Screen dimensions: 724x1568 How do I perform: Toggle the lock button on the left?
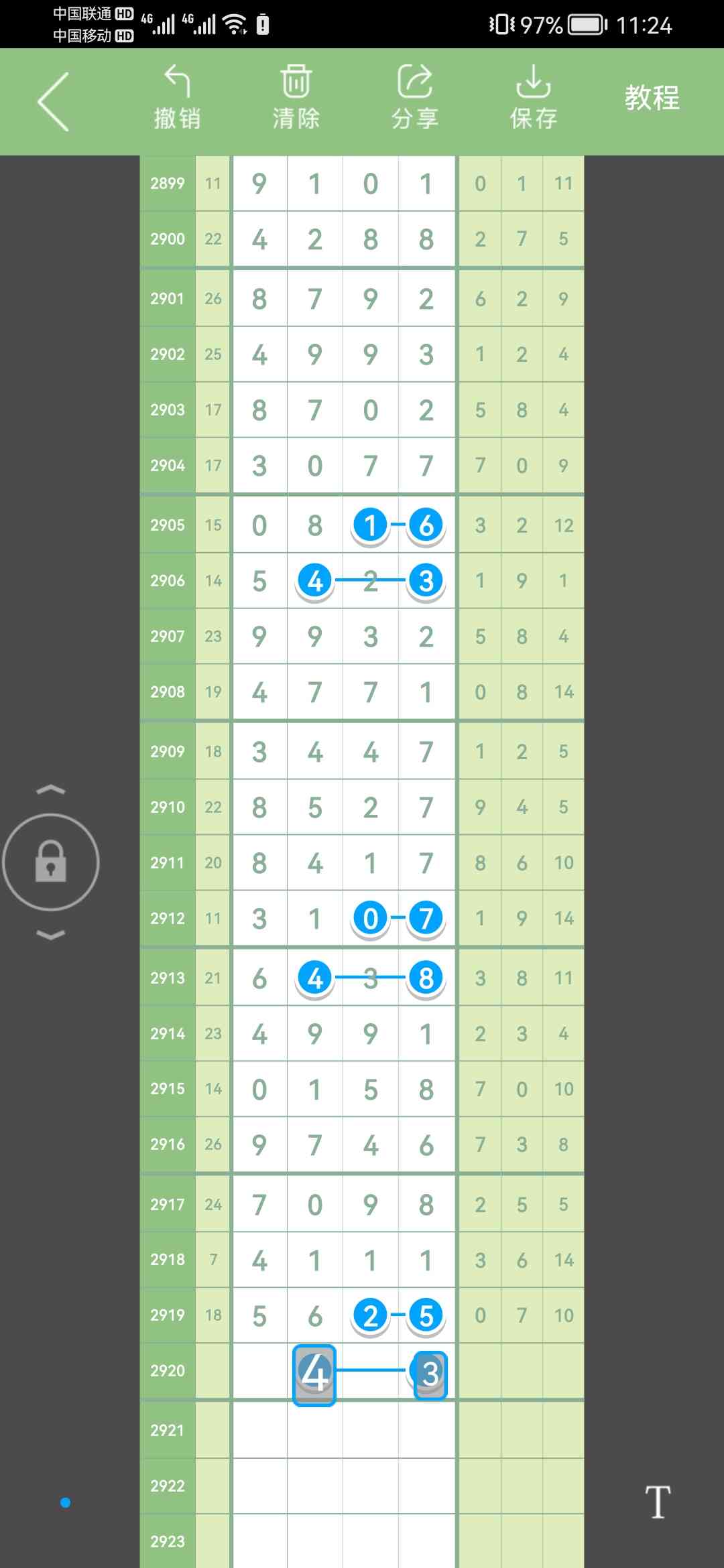(x=51, y=862)
